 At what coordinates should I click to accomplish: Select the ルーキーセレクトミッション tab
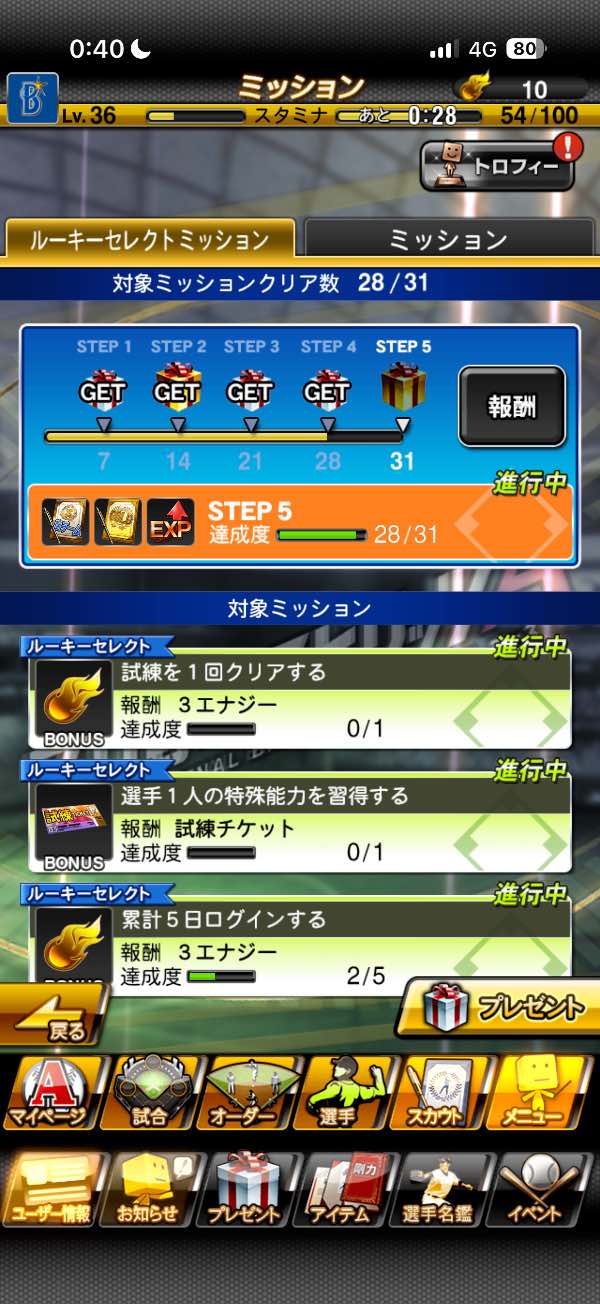(150, 240)
